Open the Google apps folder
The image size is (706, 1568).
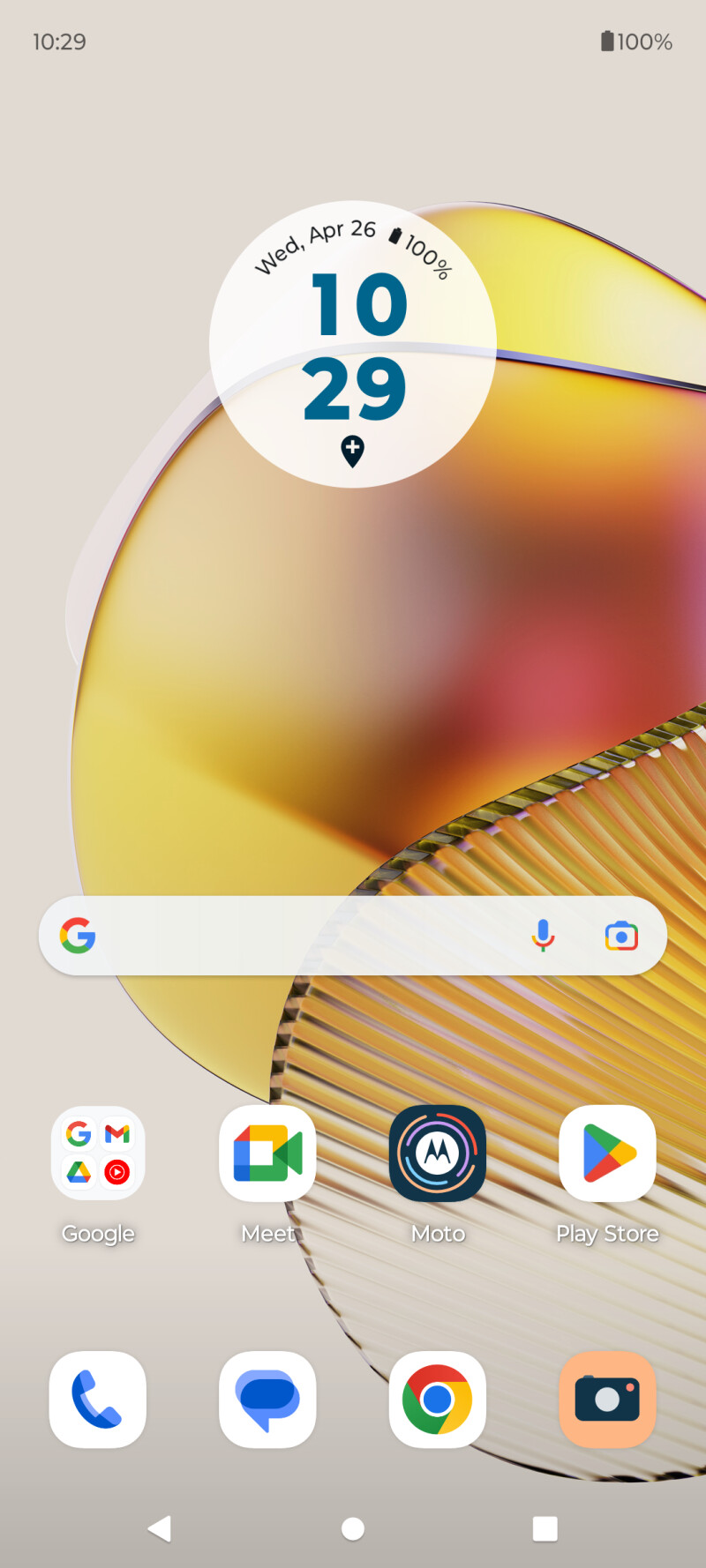98,1154
